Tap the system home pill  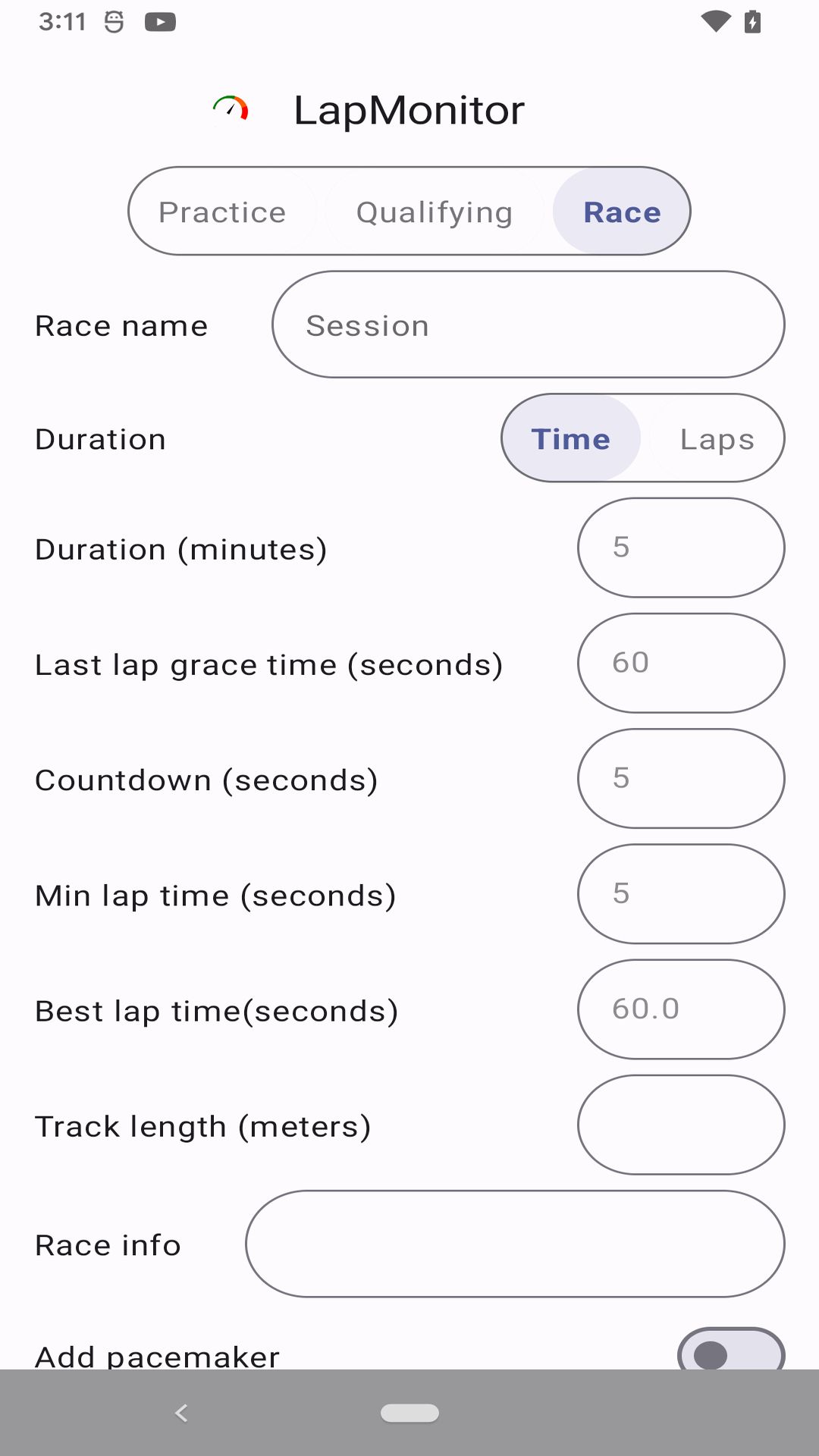[409, 1413]
